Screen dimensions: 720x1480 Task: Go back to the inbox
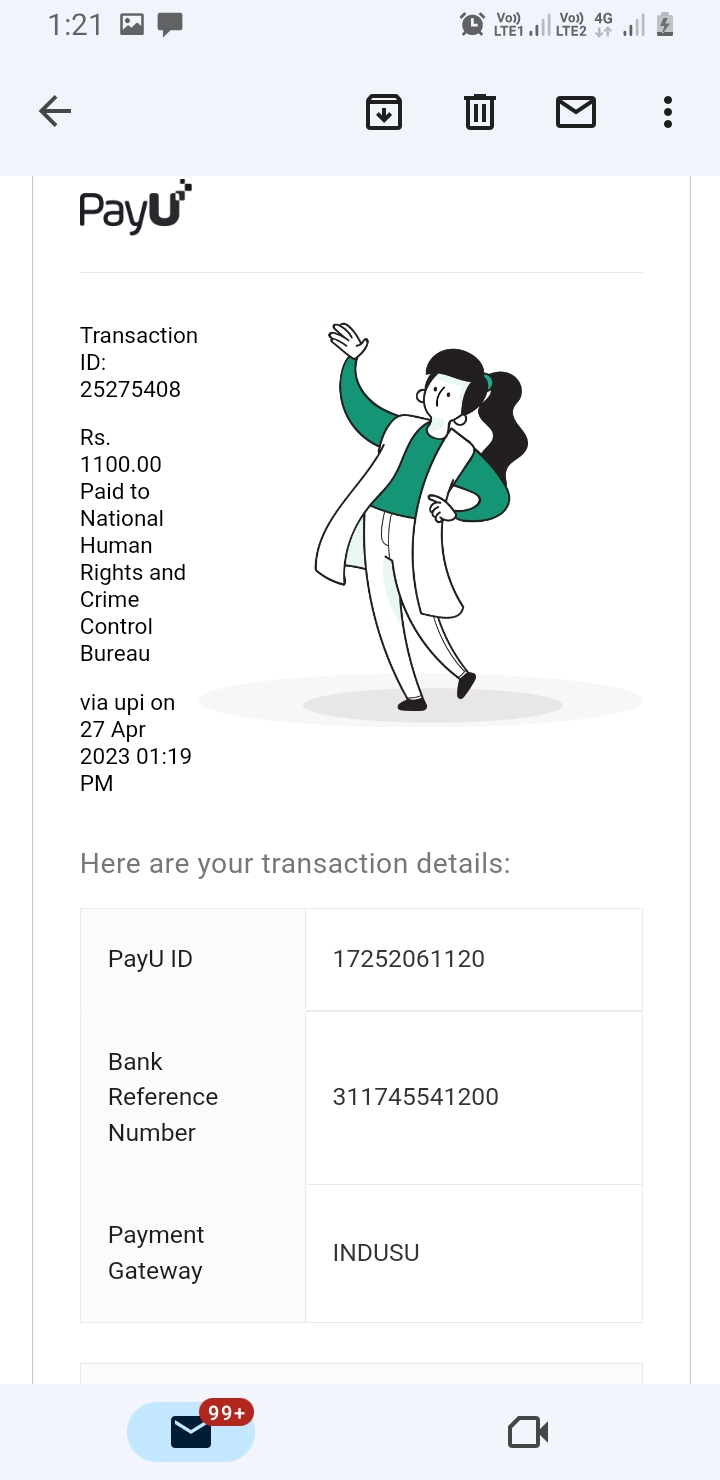pos(55,111)
